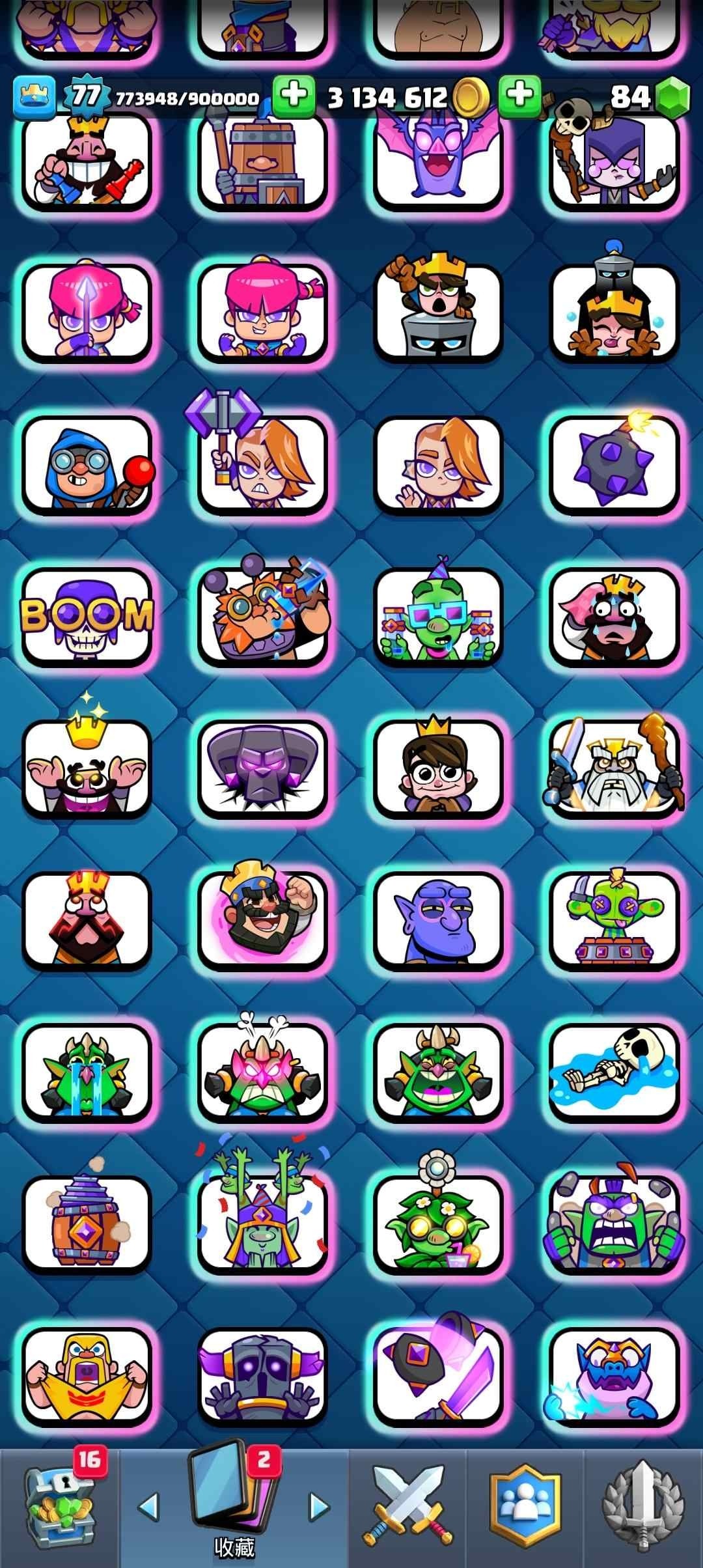
Task: Tap the left arrow beside collection
Action: (149, 1507)
